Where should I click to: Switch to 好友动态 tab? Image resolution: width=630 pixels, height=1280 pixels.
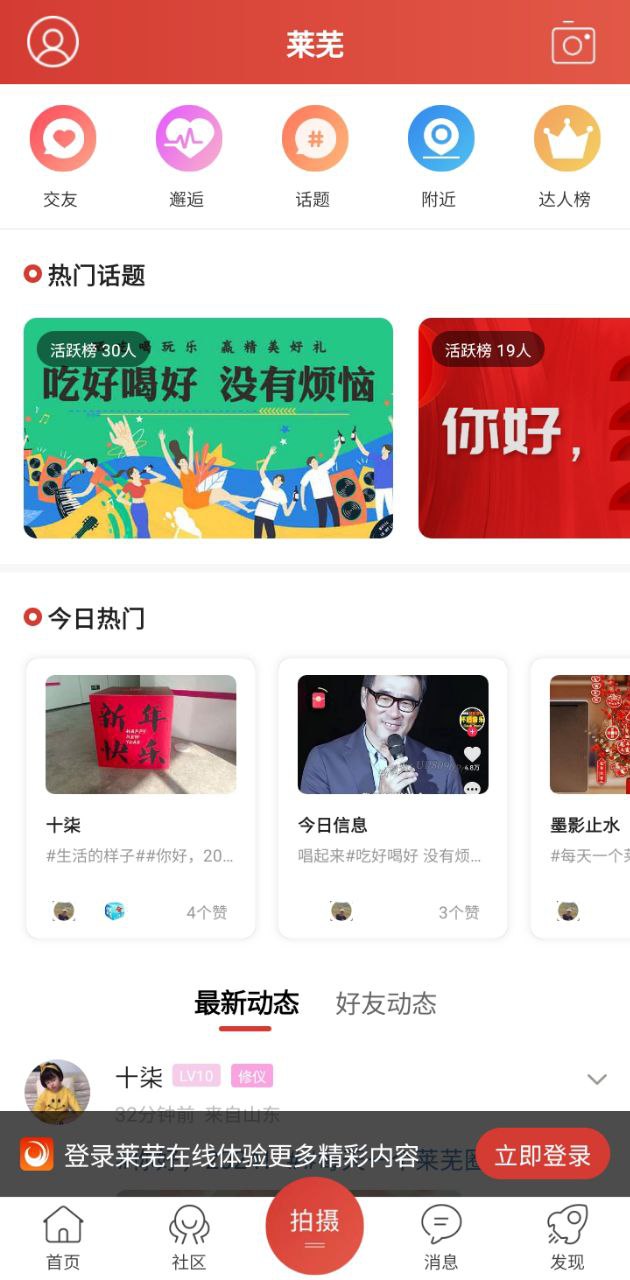[x=386, y=1004]
